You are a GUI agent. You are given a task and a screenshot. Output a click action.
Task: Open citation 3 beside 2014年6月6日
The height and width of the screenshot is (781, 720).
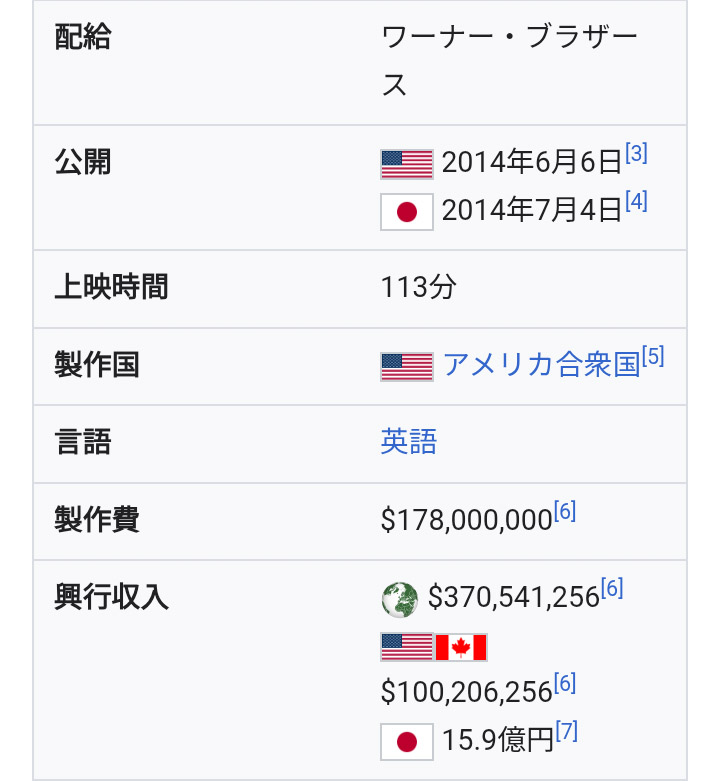click(x=636, y=155)
